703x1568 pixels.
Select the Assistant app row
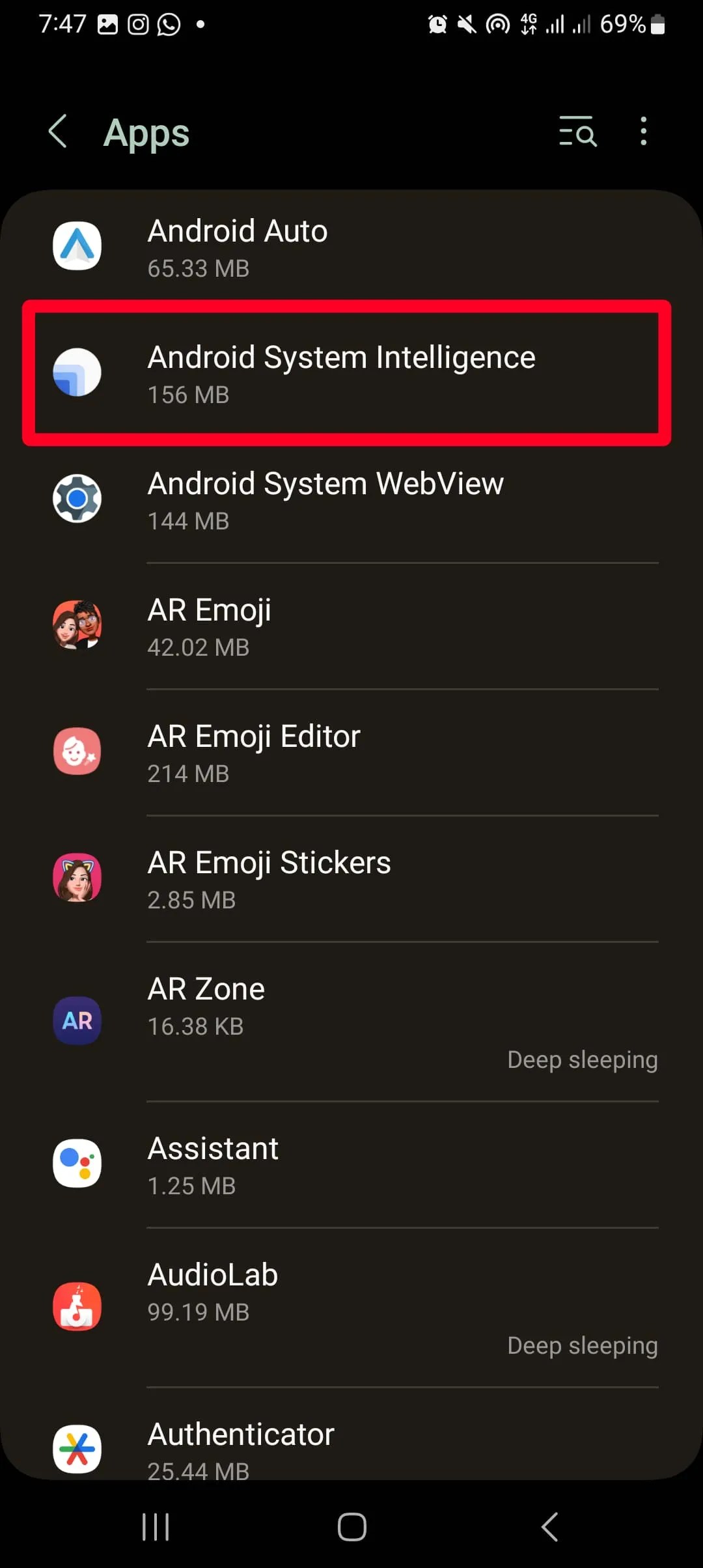click(x=351, y=1164)
